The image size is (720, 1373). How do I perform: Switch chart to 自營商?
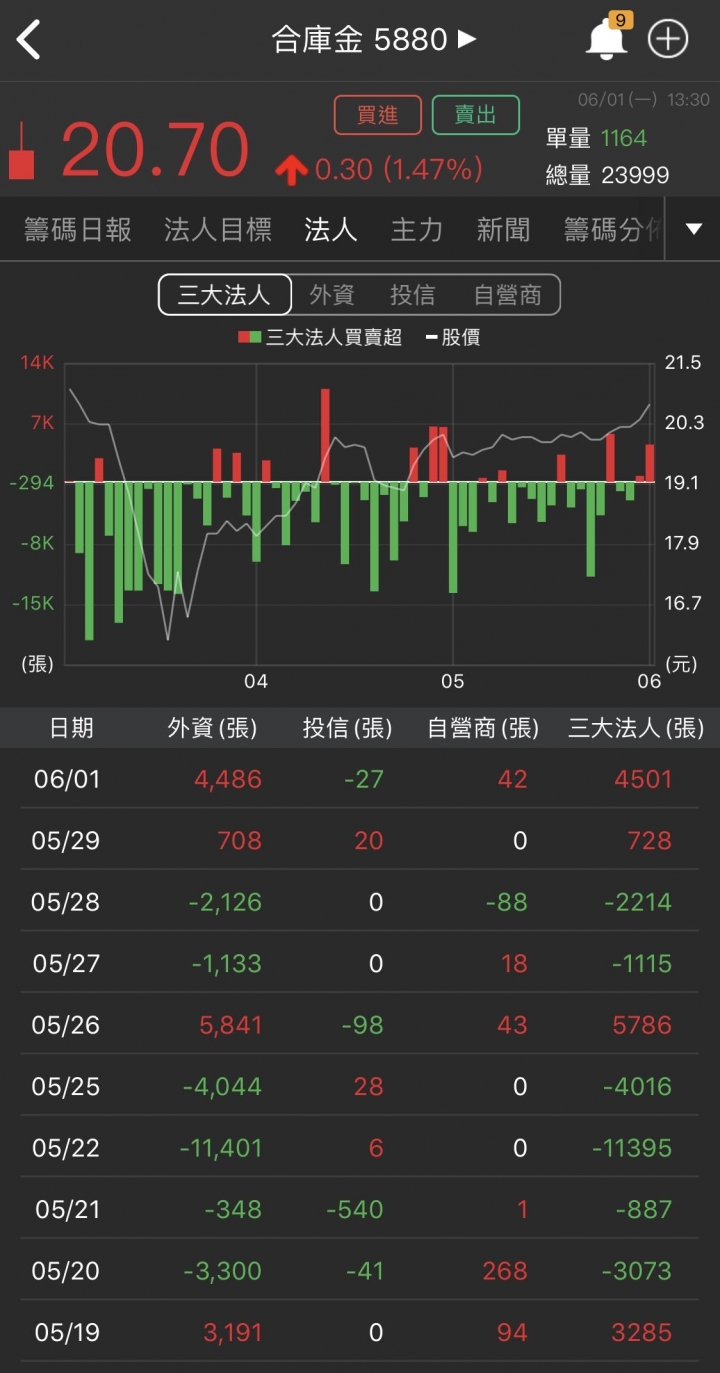tap(507, 295)
